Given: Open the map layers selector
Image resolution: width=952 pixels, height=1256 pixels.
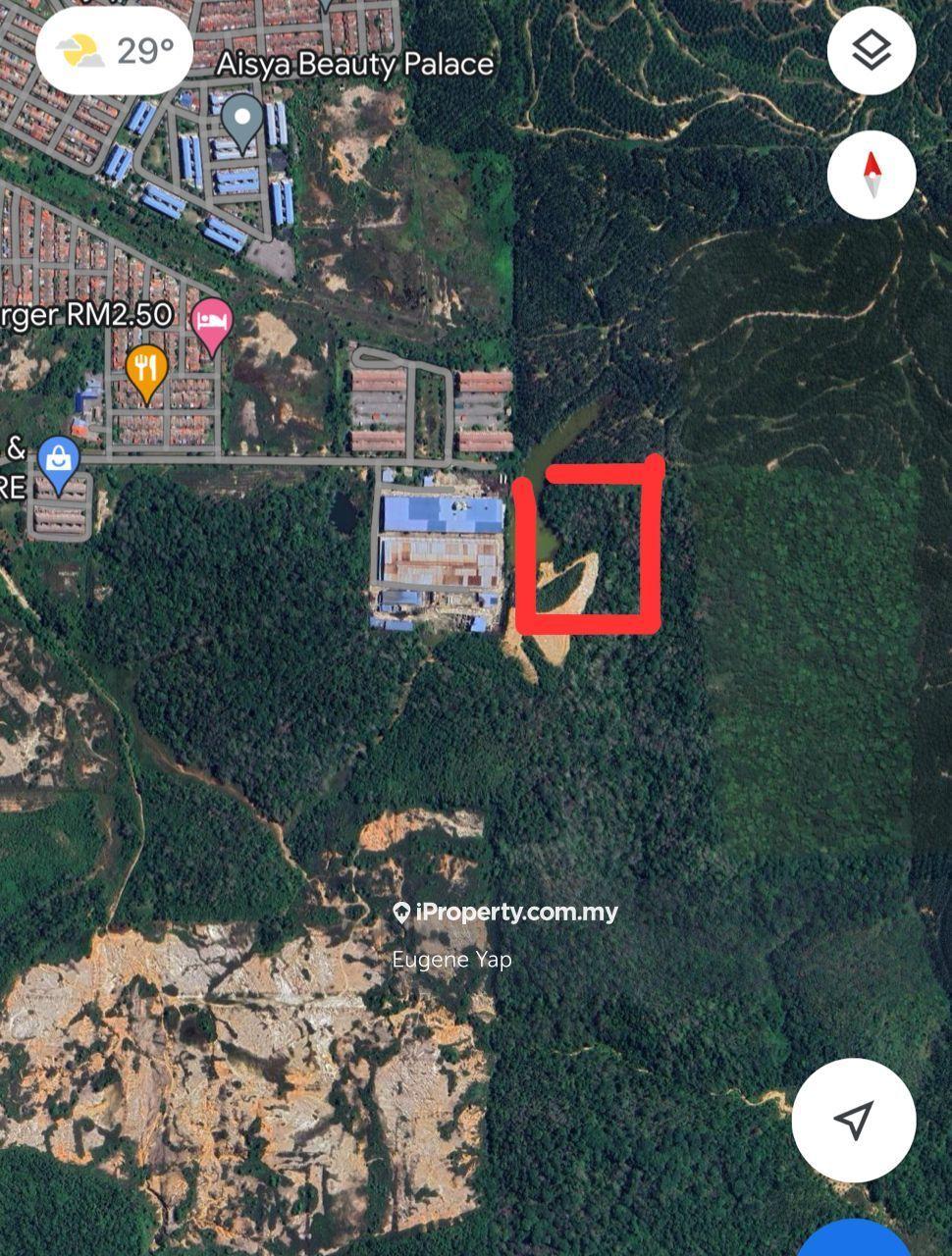Looking at the screenshot, I should [871, 50].
